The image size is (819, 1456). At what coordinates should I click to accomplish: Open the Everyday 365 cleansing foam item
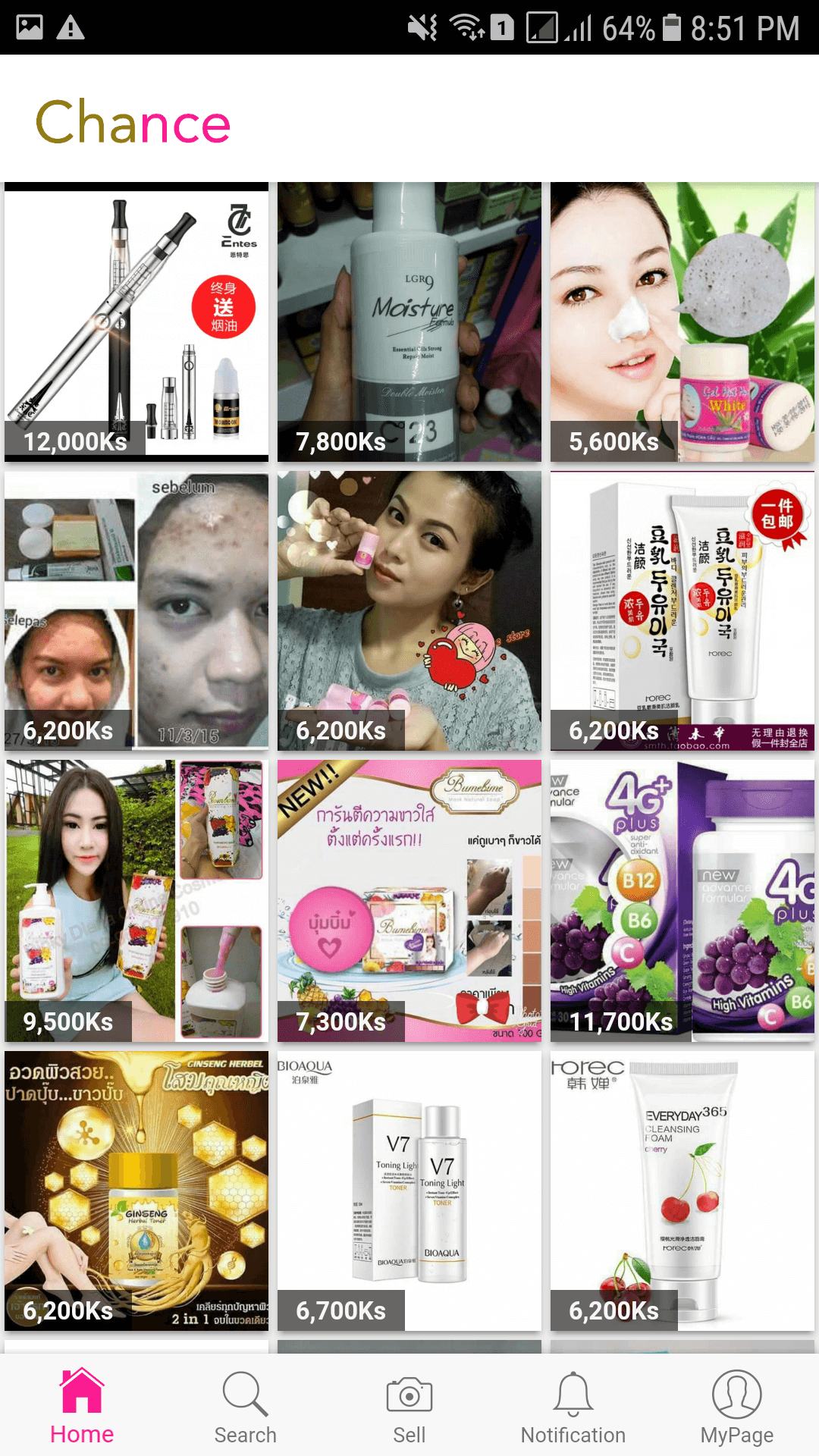click(x=682, y=1191)
